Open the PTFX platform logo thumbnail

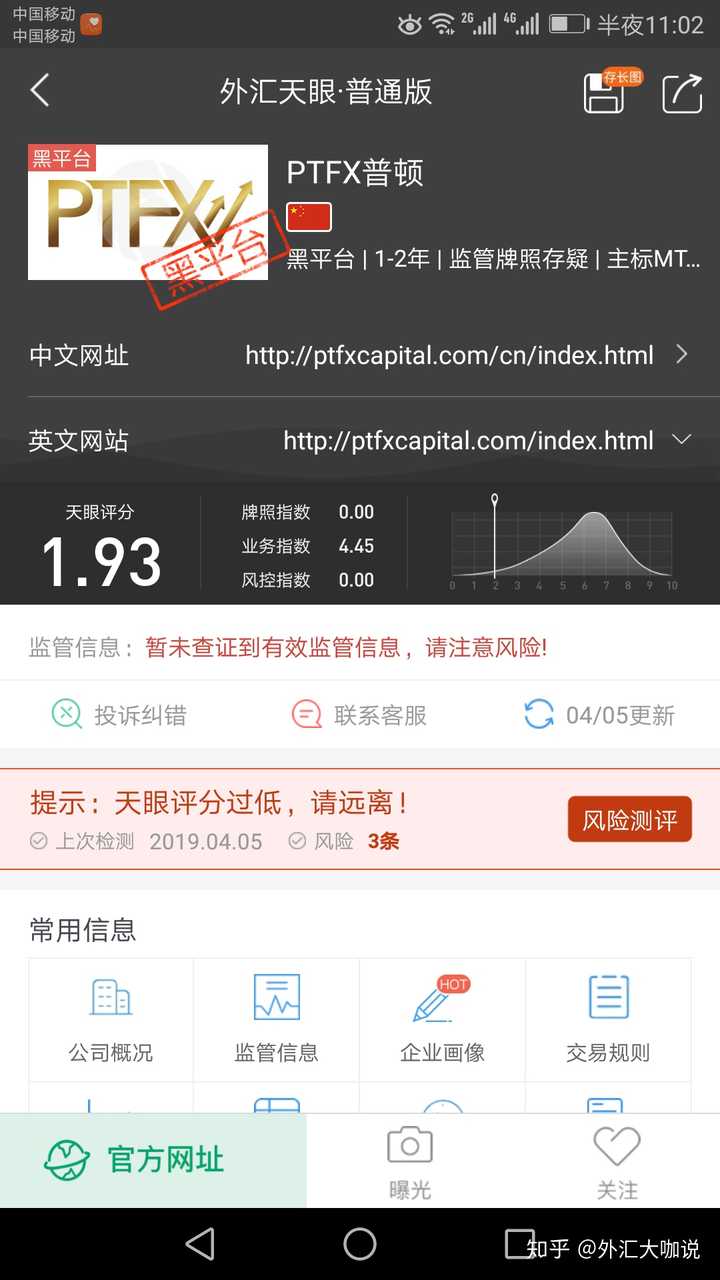pos(148,213)
